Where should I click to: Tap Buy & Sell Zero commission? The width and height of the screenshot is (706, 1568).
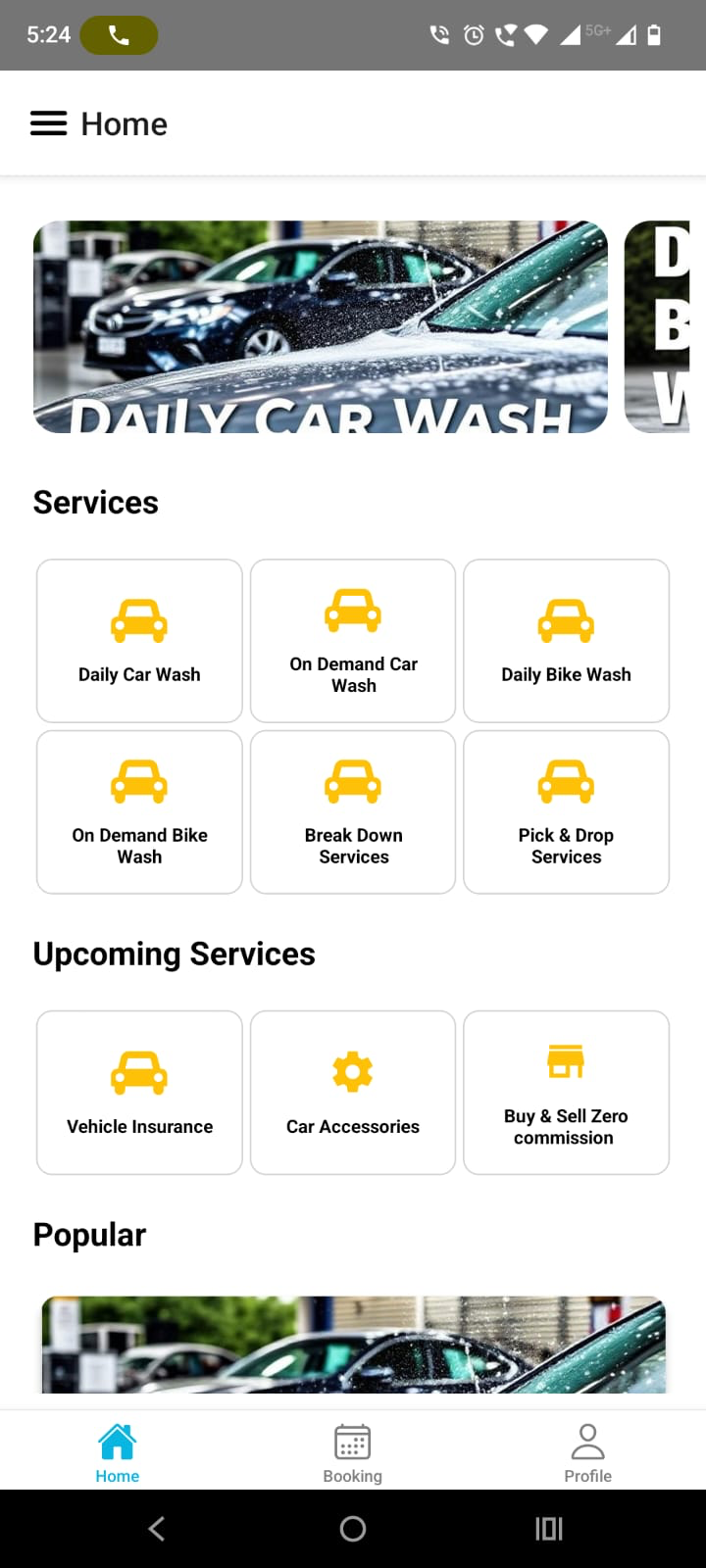pyautogui.click(x=566, y=1093)
